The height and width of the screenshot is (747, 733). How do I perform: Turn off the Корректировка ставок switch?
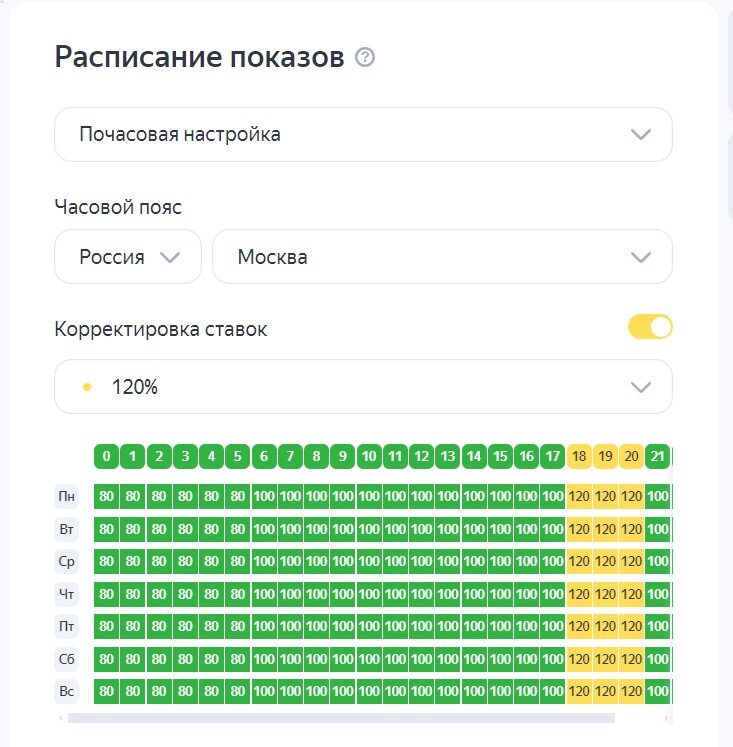650,327
